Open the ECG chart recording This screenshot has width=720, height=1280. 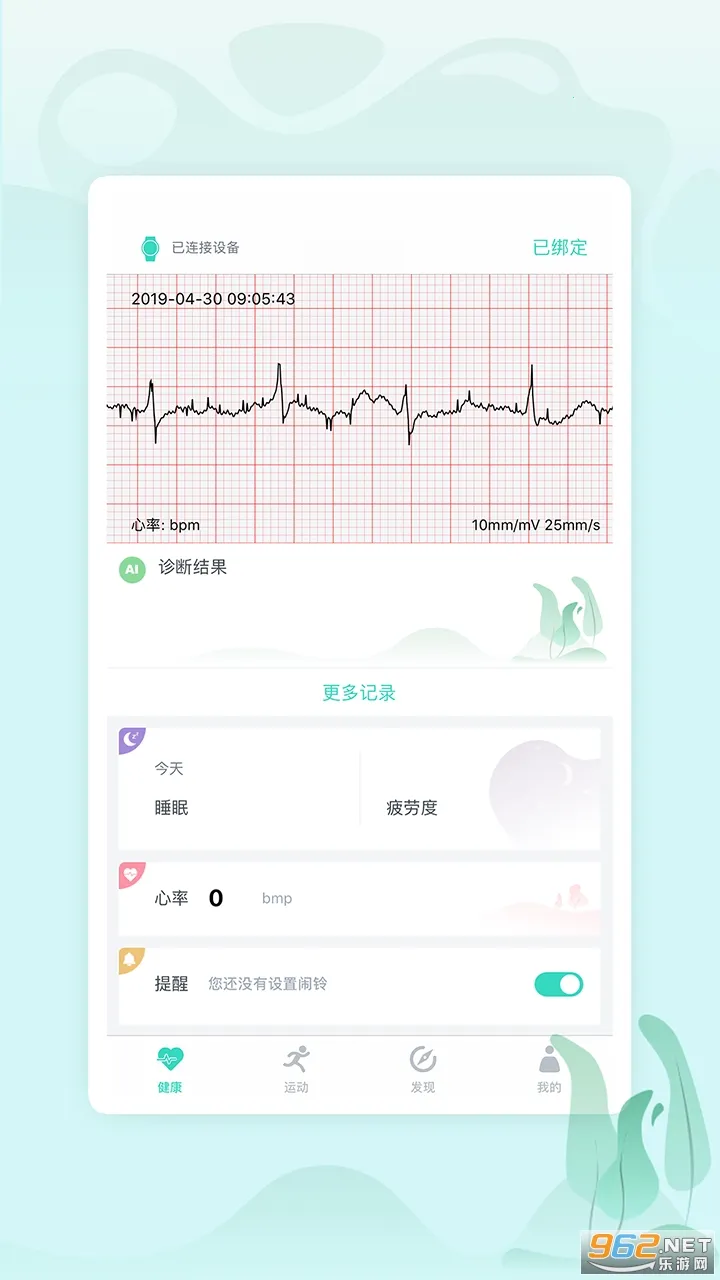point(359,408)
